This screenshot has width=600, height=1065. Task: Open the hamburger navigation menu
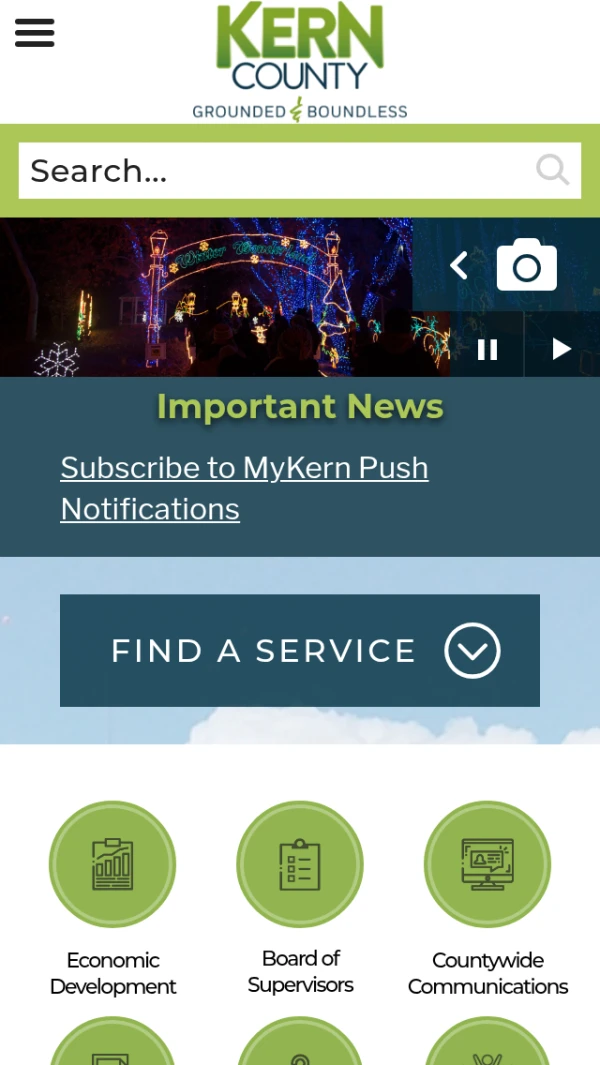[34, 32]
